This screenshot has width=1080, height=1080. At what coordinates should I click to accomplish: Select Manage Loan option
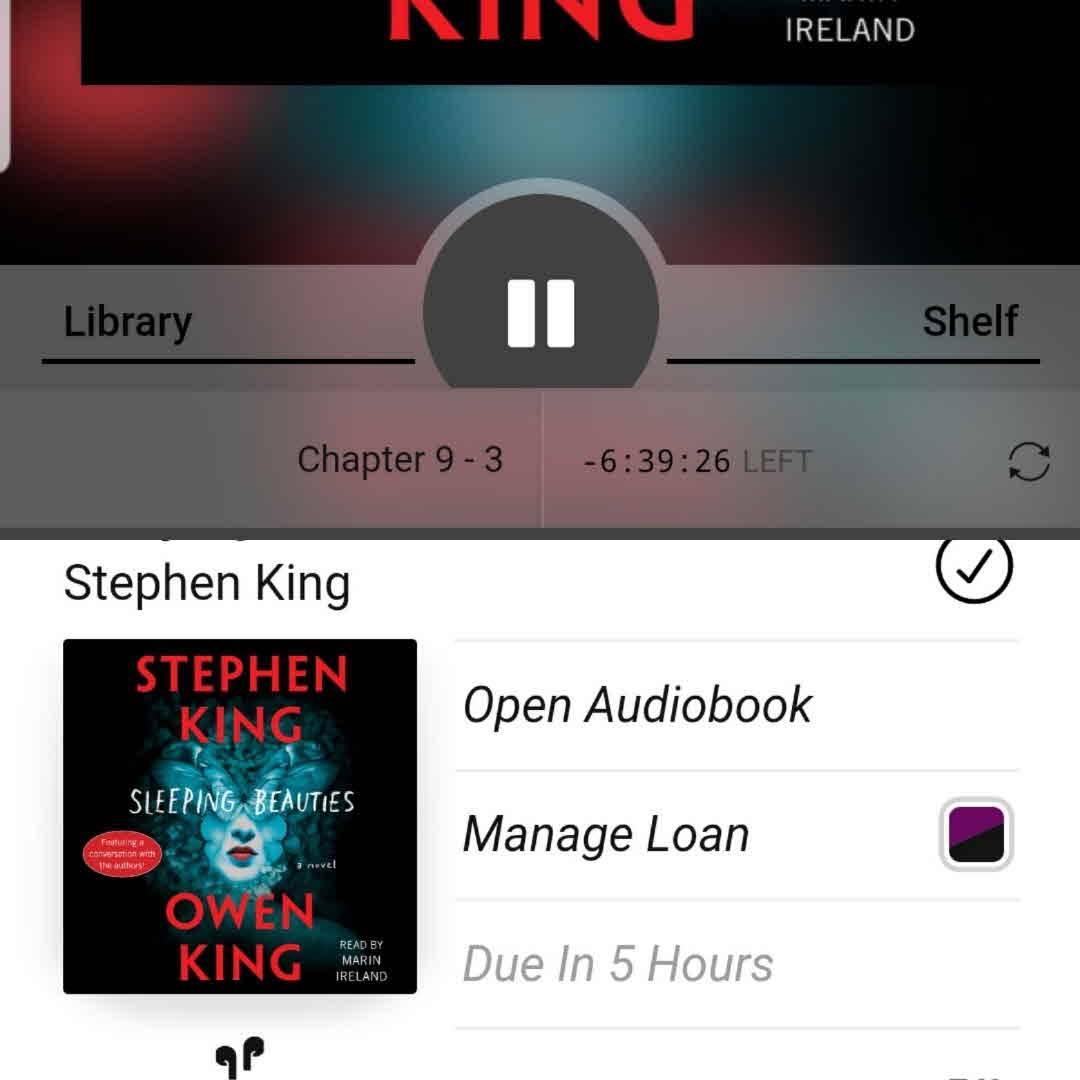pos(606,834)
